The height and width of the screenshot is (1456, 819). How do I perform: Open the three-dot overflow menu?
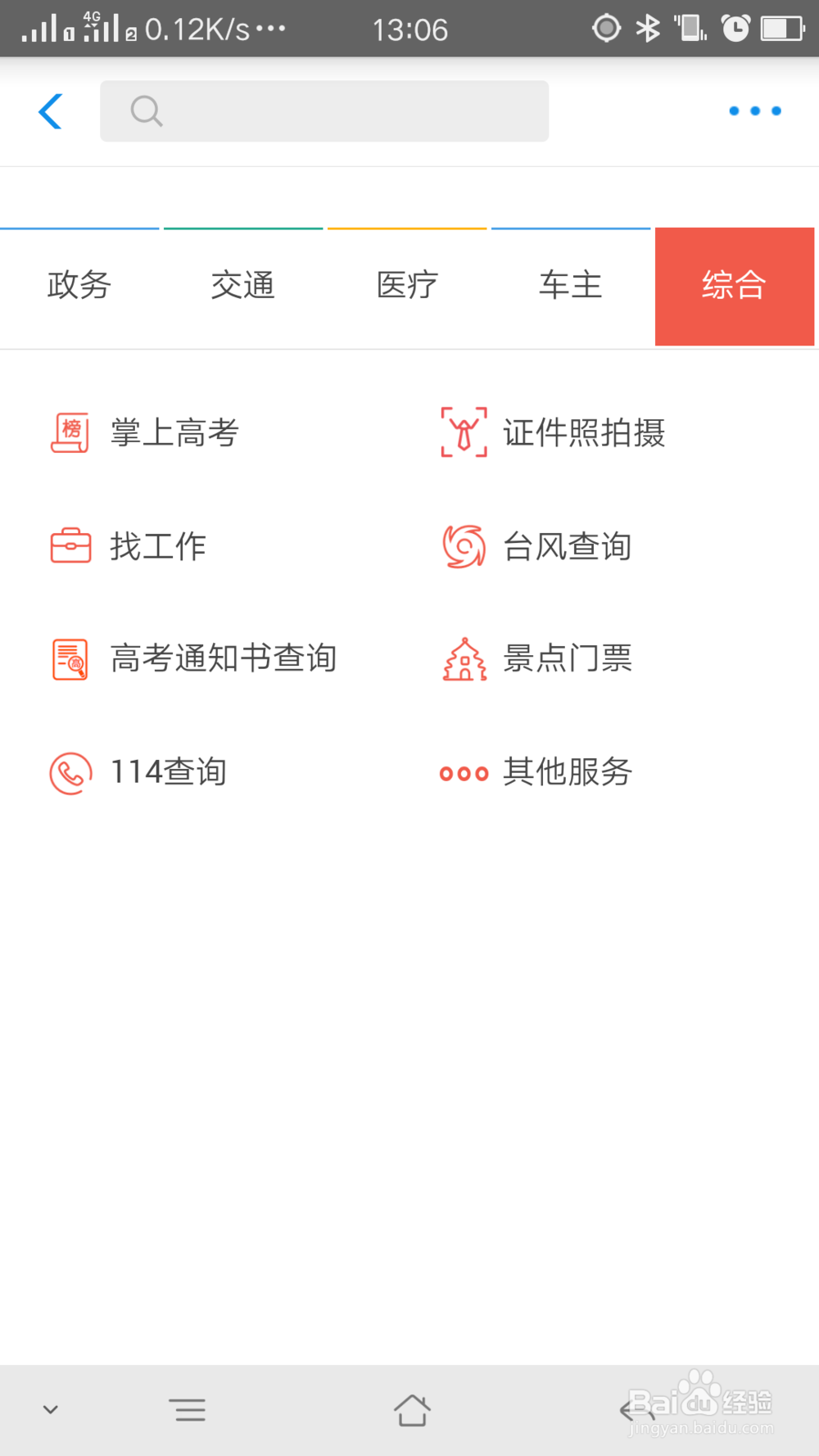[754, 111]
